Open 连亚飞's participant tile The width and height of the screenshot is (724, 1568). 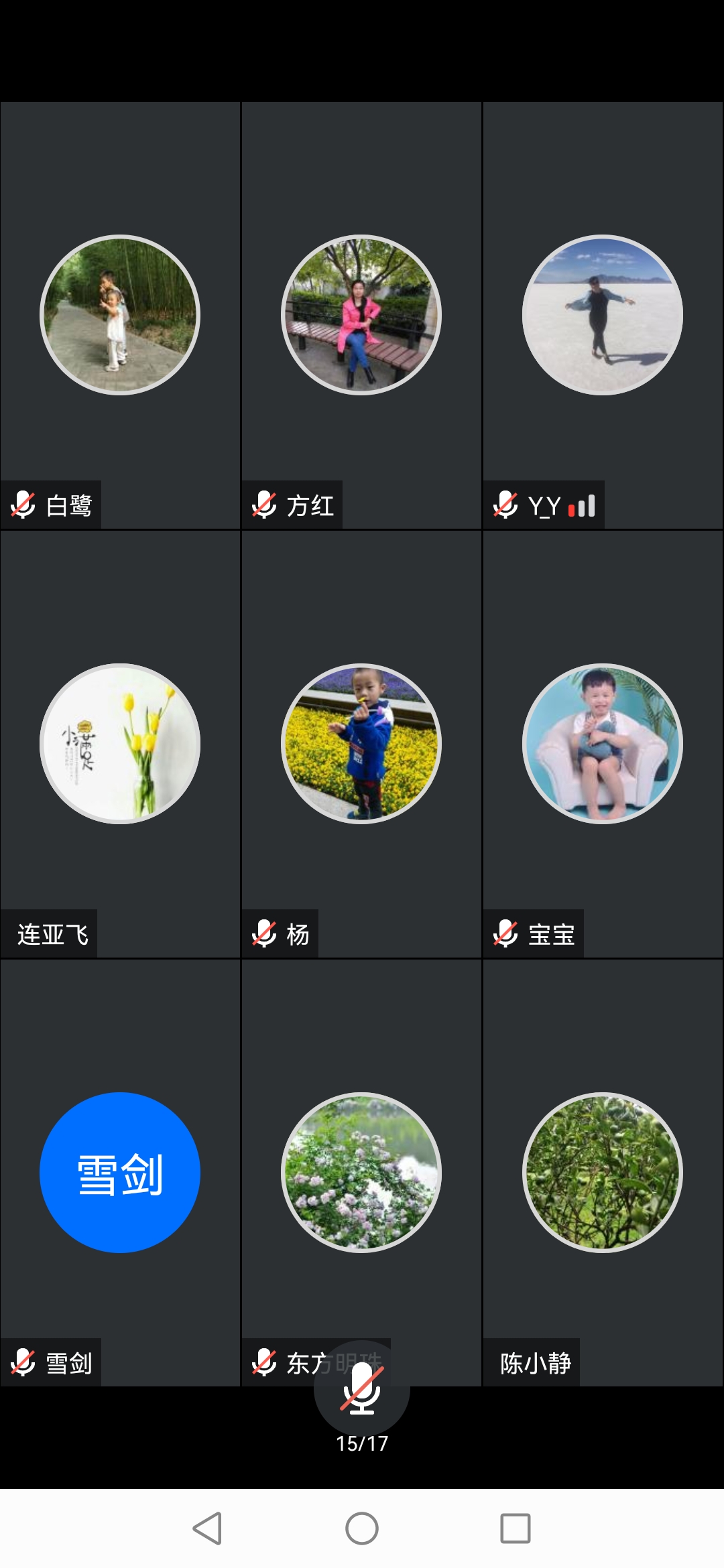pos(120,744)
